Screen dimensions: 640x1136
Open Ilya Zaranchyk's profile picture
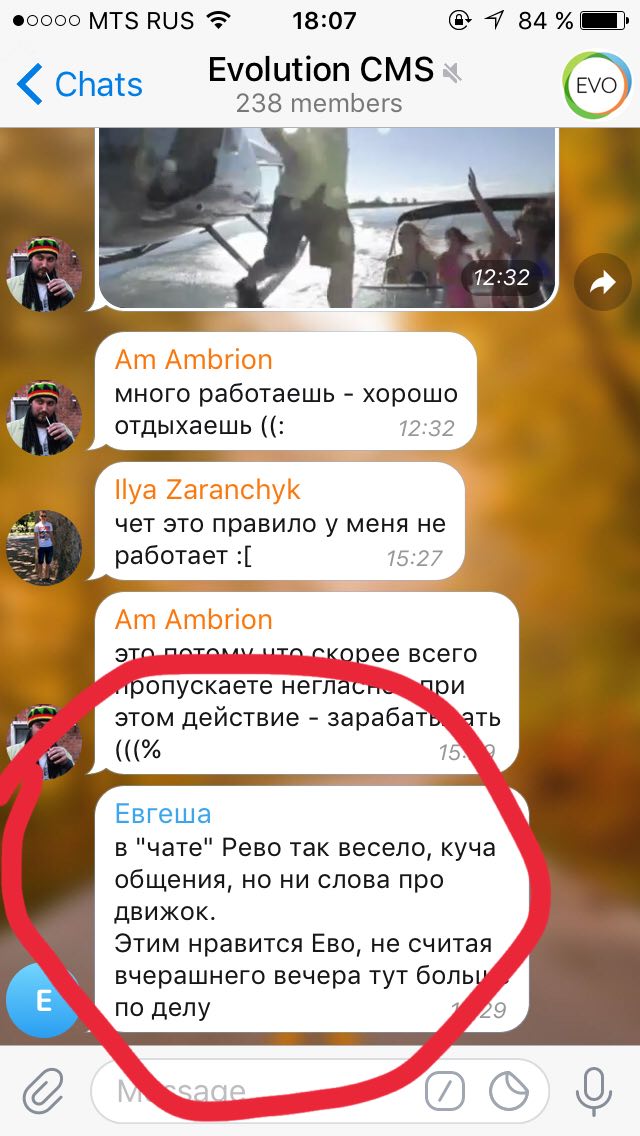click(x=44, y=547)
